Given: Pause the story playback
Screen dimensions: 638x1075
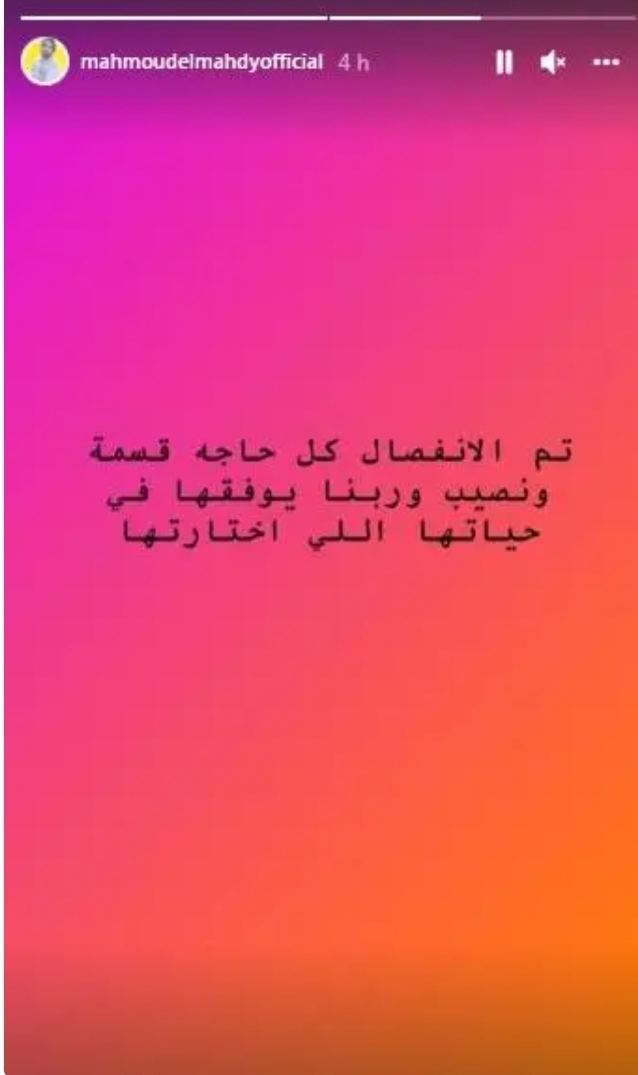Looking at the screenshot, I should coord(504,62).
